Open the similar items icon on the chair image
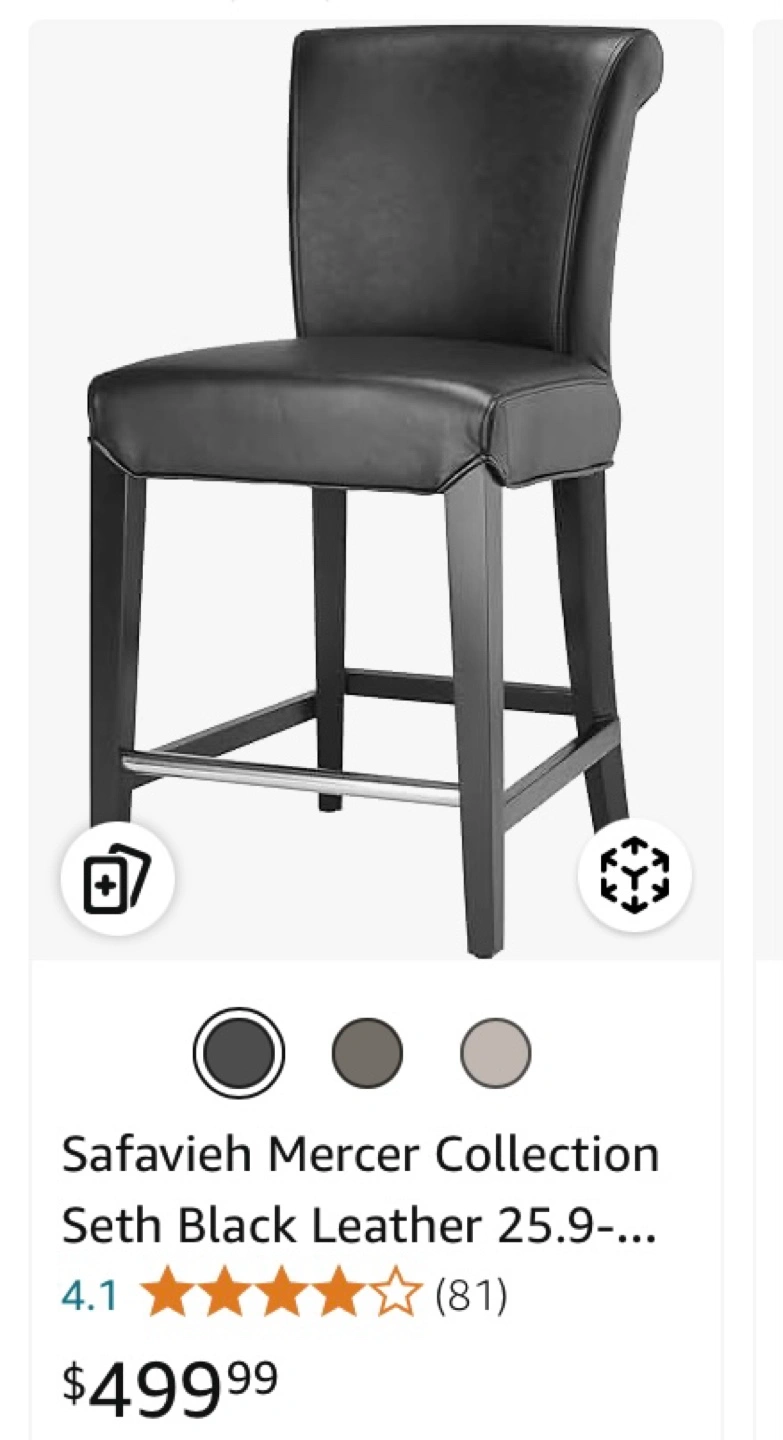The image size is (783, 1440). [x=118, y=877]
